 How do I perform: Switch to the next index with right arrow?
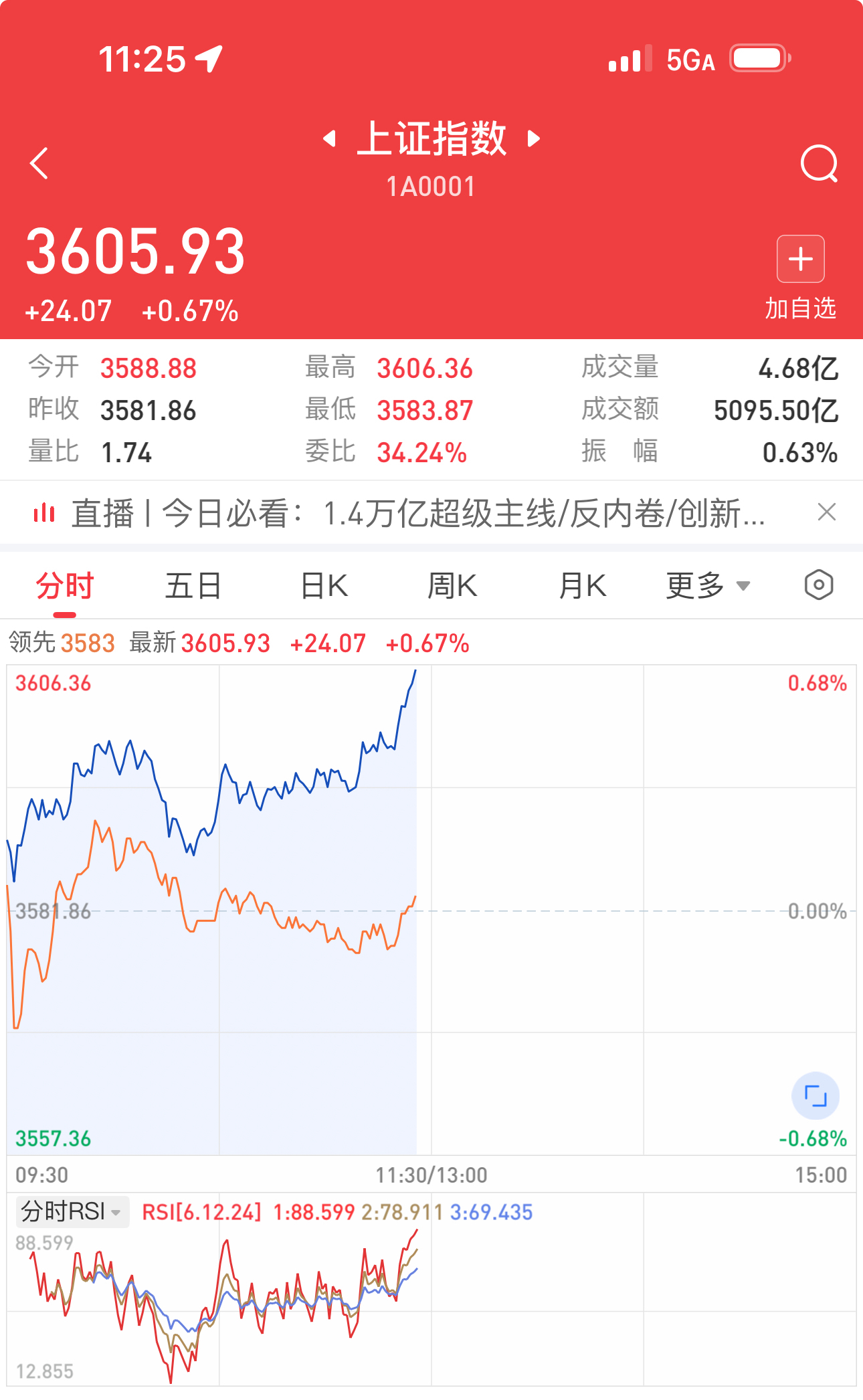[x=533, y=138]
